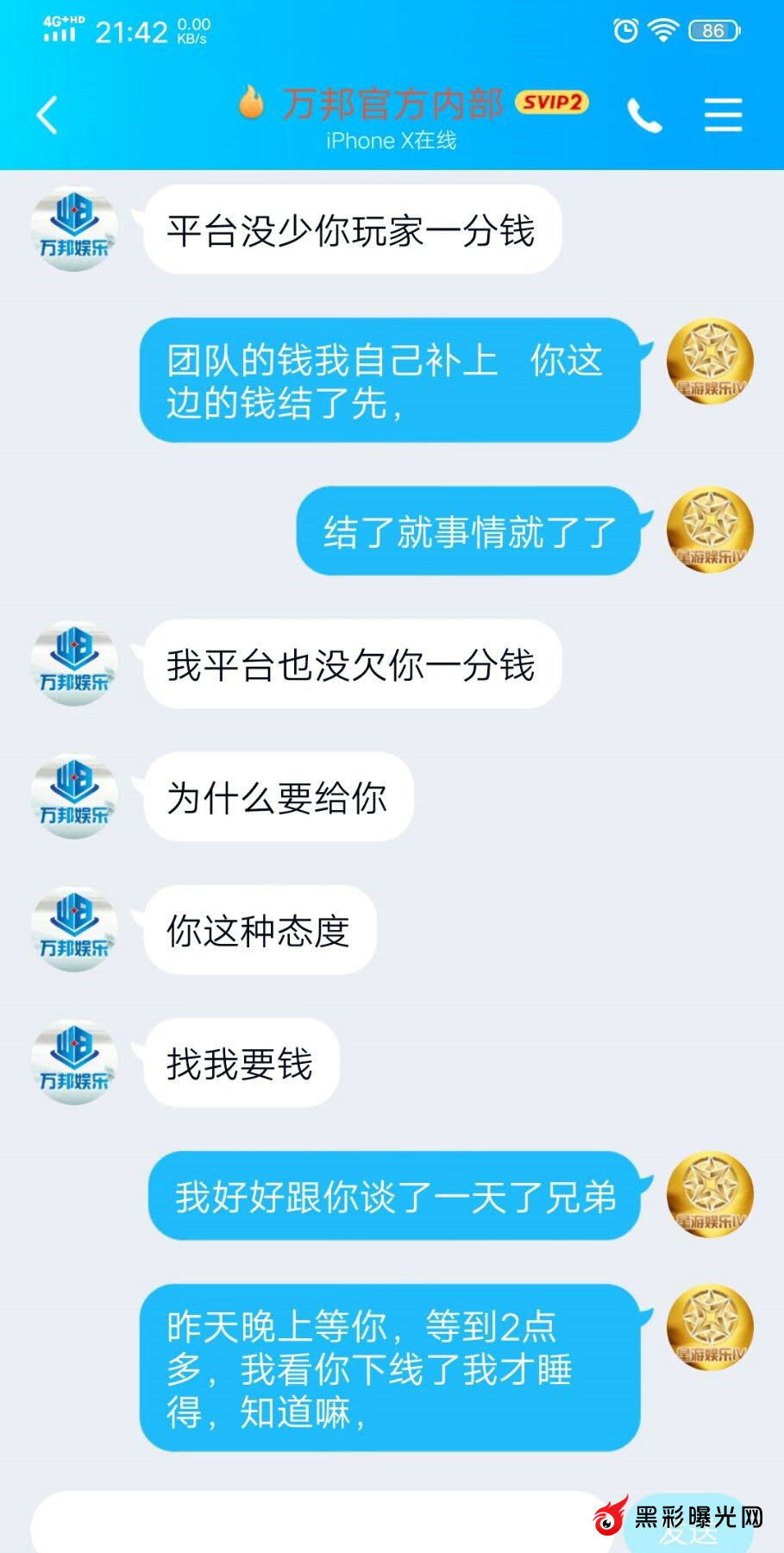
Task: Open the chat settings menu
Action: coord(723,115)
